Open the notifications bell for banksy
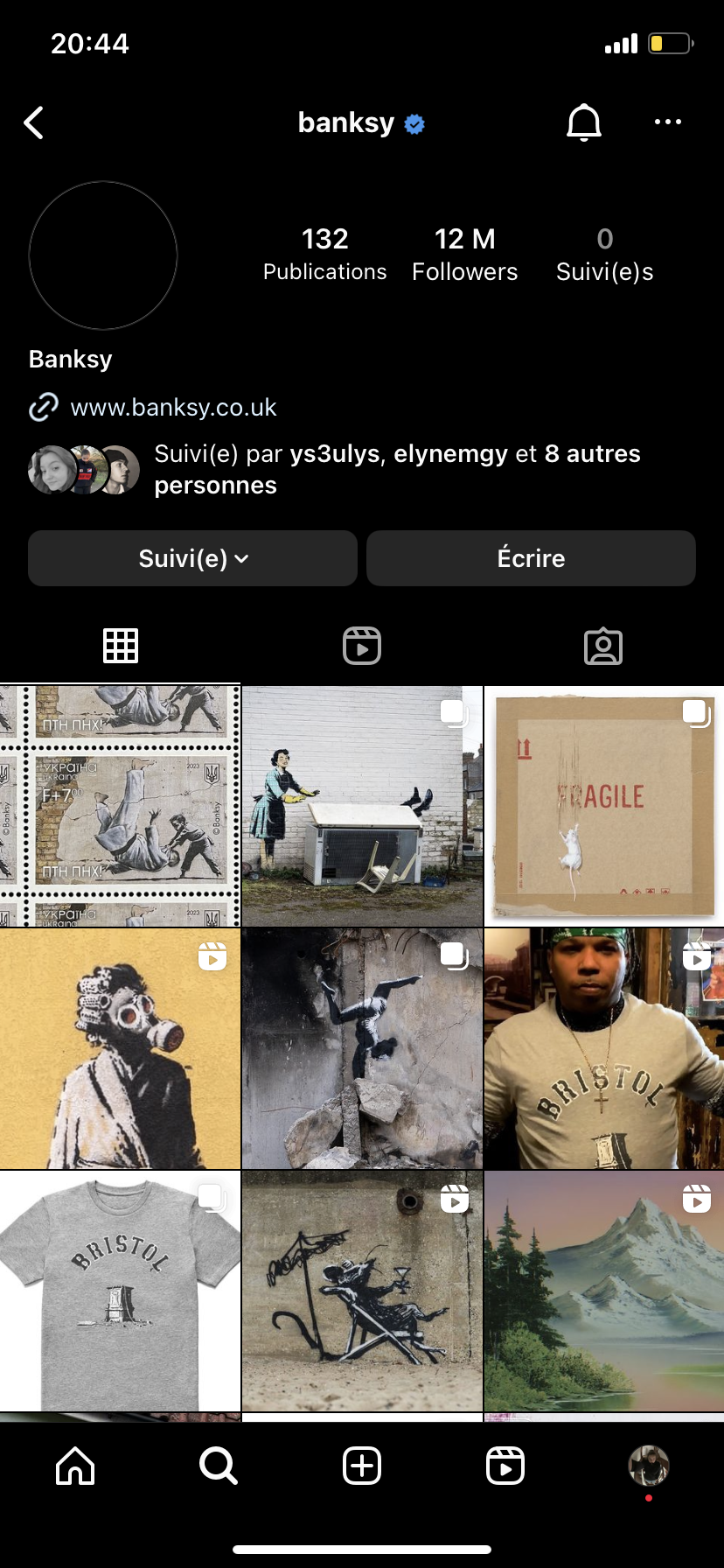This screenshot has height=1568, width=724. tap(583, 122)
